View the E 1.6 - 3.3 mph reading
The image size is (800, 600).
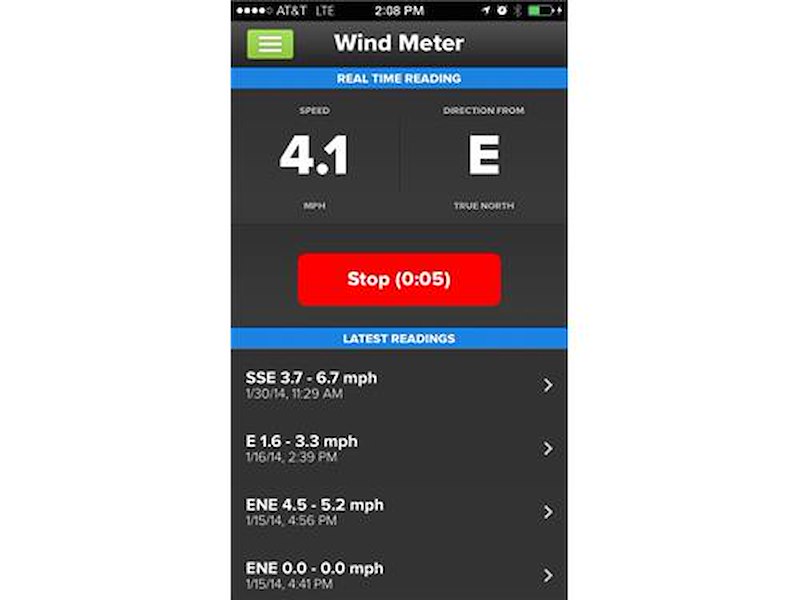coord(399,448)
